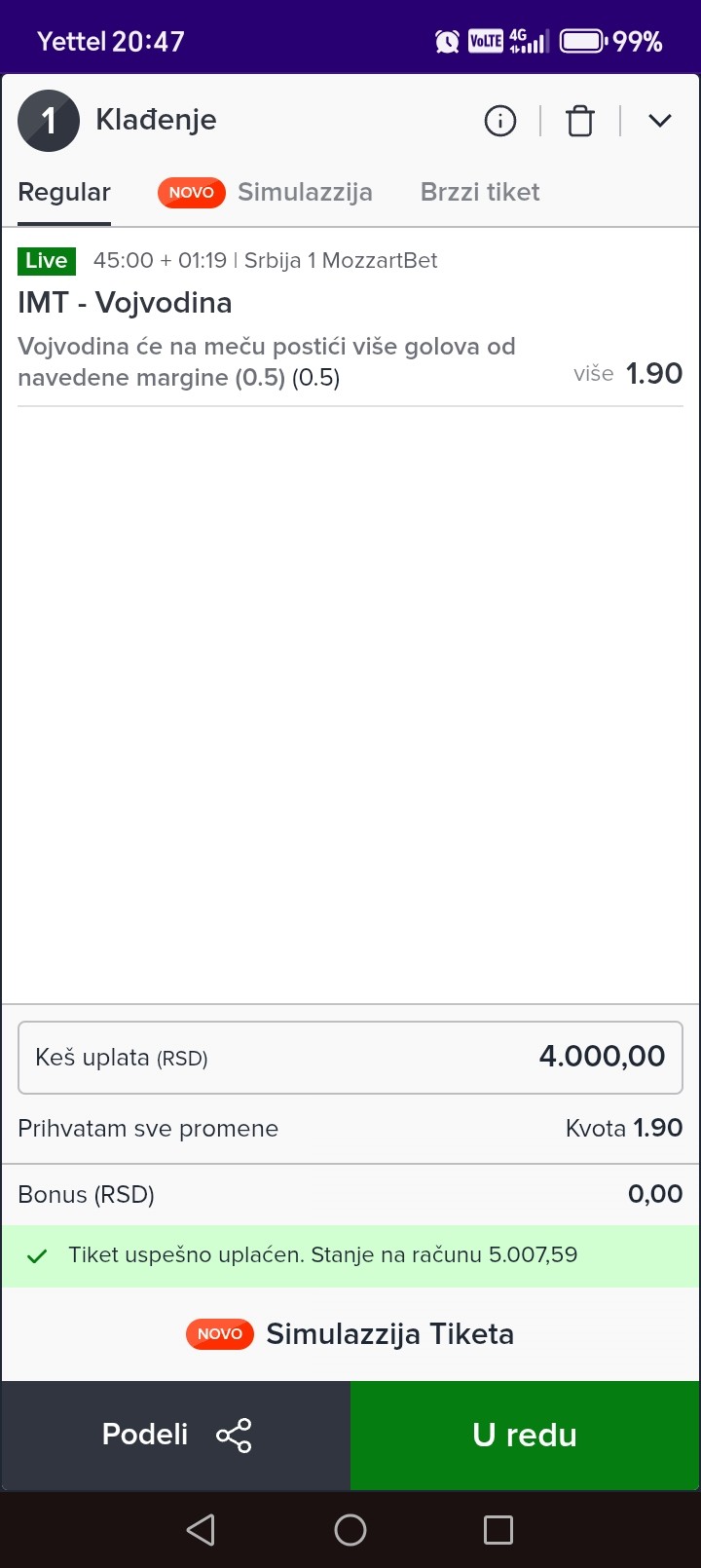Share the ticket via Podeli

[175, 1435]
